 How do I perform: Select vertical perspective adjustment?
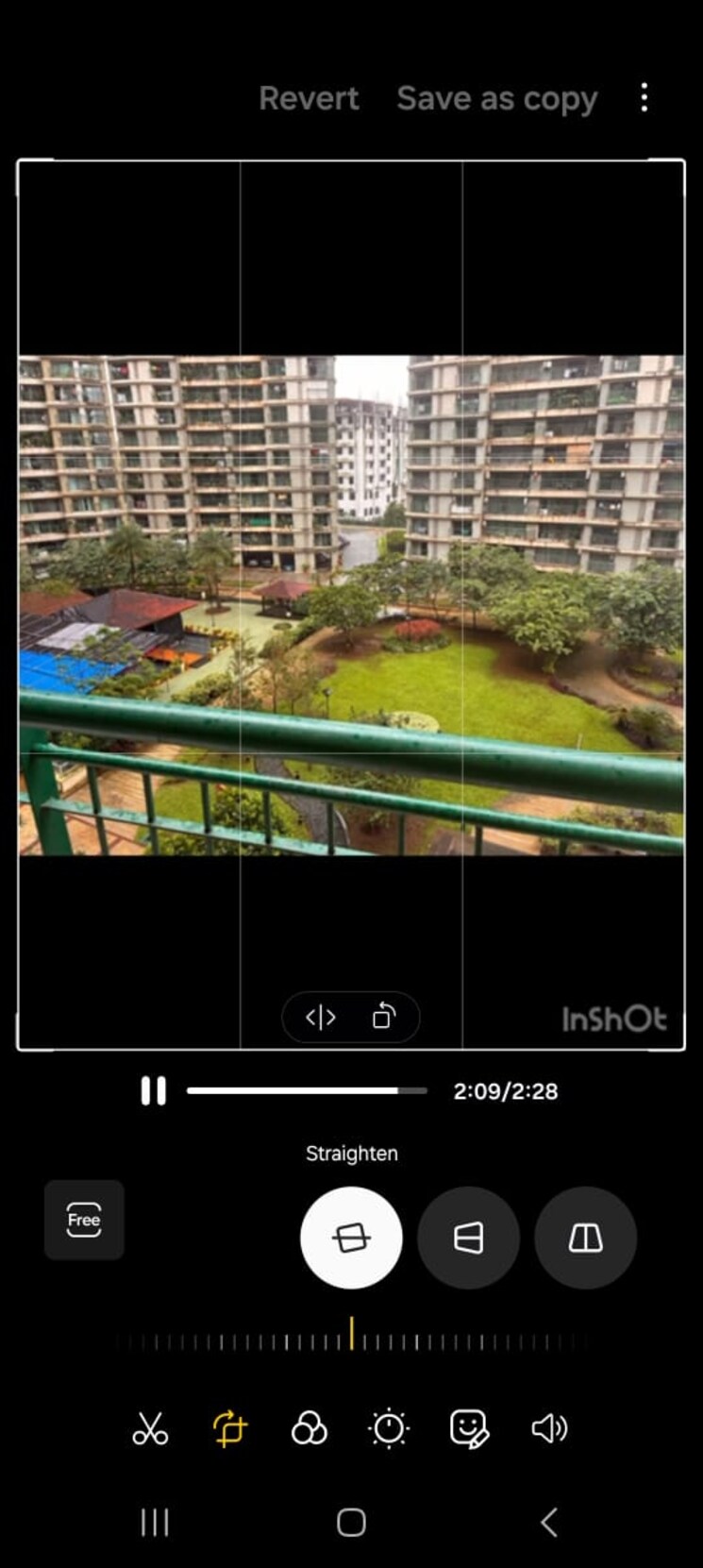pyautogui.click(x=585, y=1238)
